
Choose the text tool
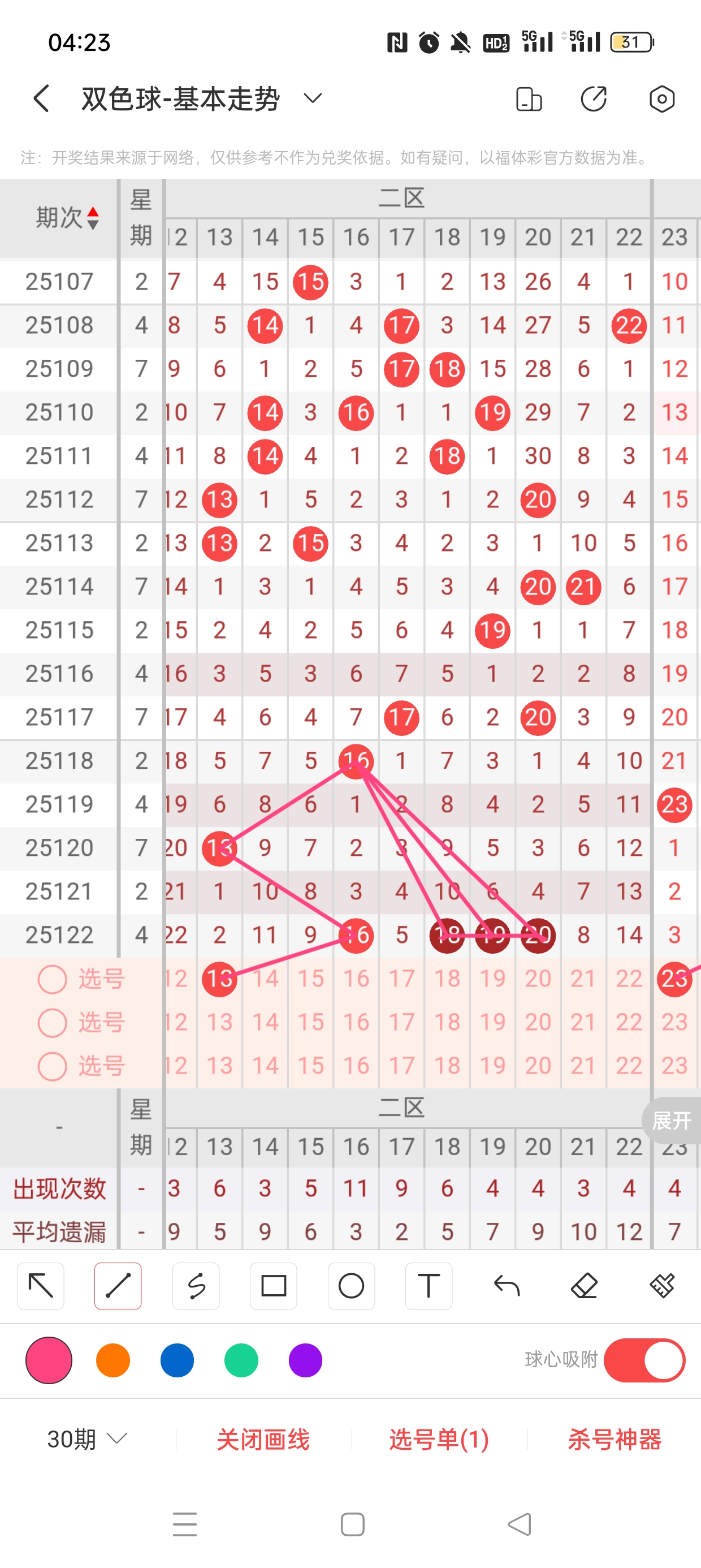click(x=429, y=1286)
